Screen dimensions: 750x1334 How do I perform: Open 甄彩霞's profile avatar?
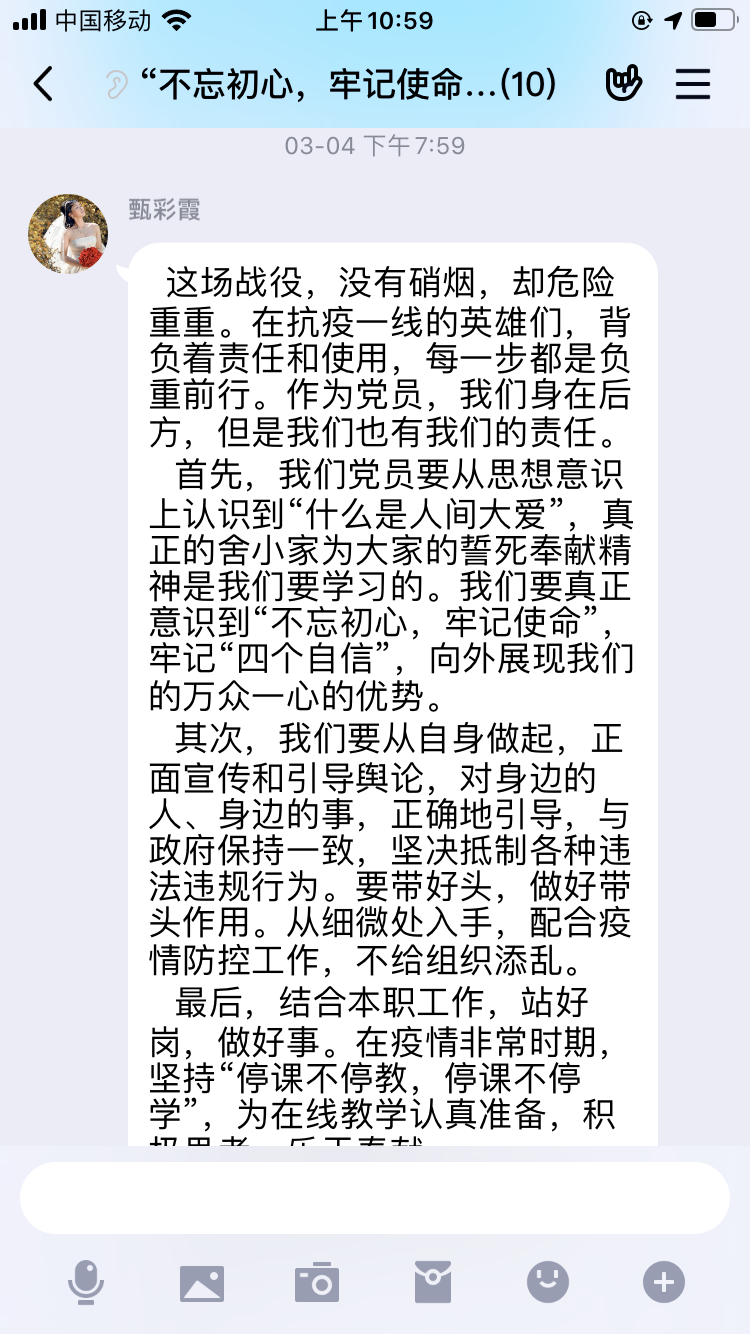[68, 234]
